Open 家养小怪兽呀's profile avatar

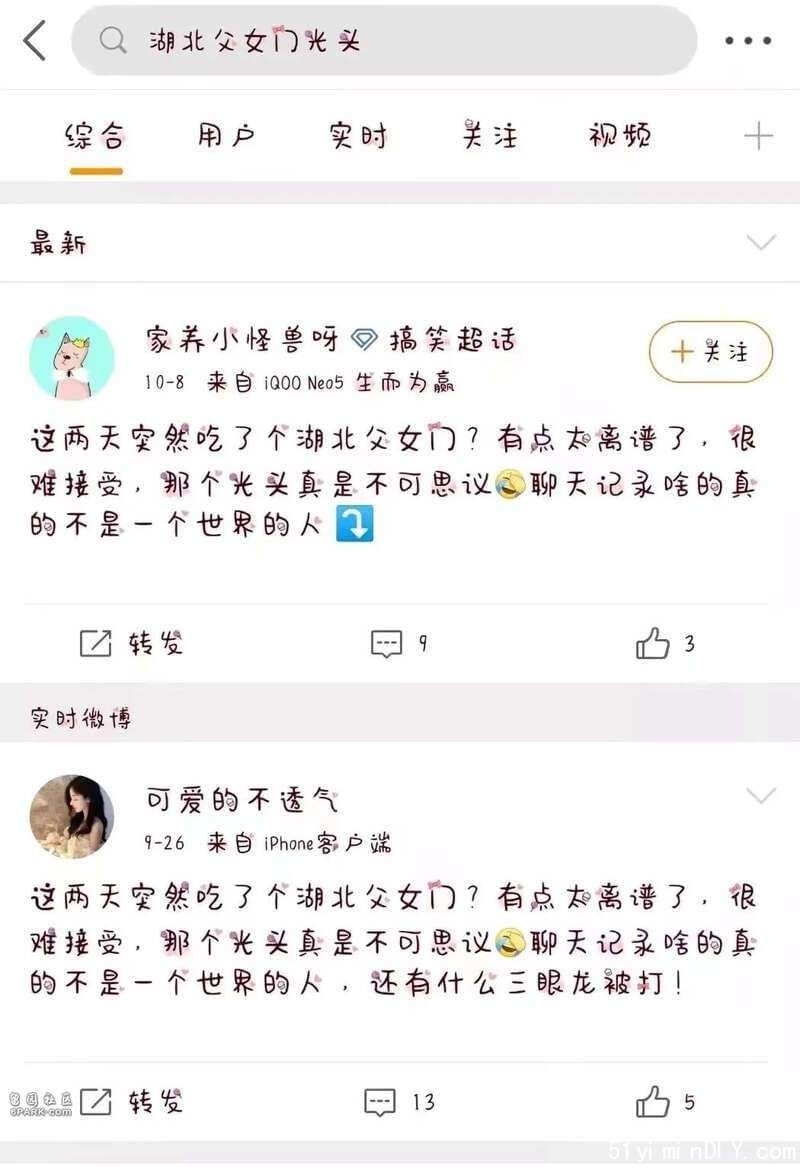72,357
